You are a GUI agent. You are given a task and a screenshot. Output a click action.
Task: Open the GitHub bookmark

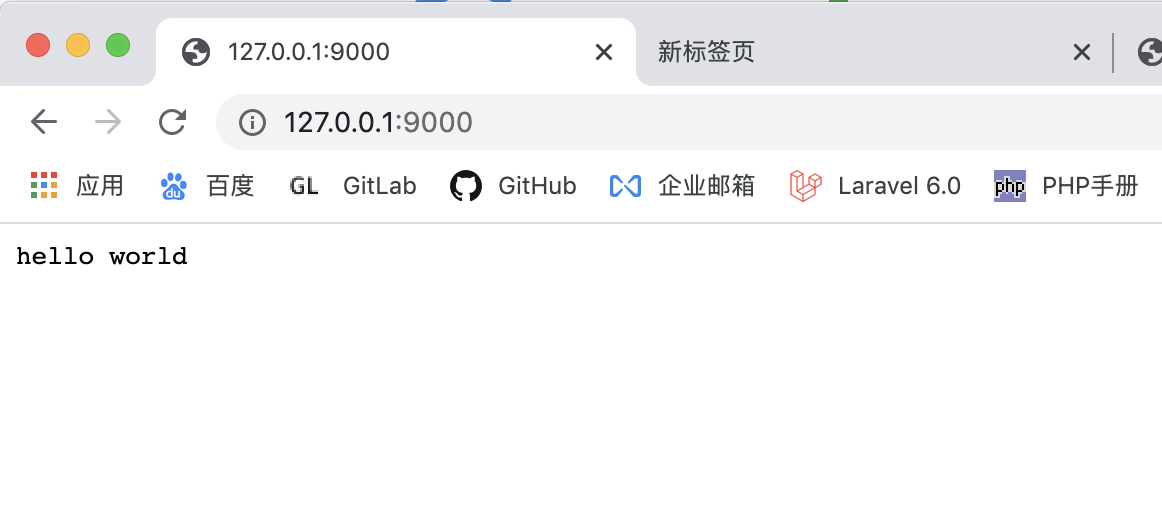tap(514, 186)
